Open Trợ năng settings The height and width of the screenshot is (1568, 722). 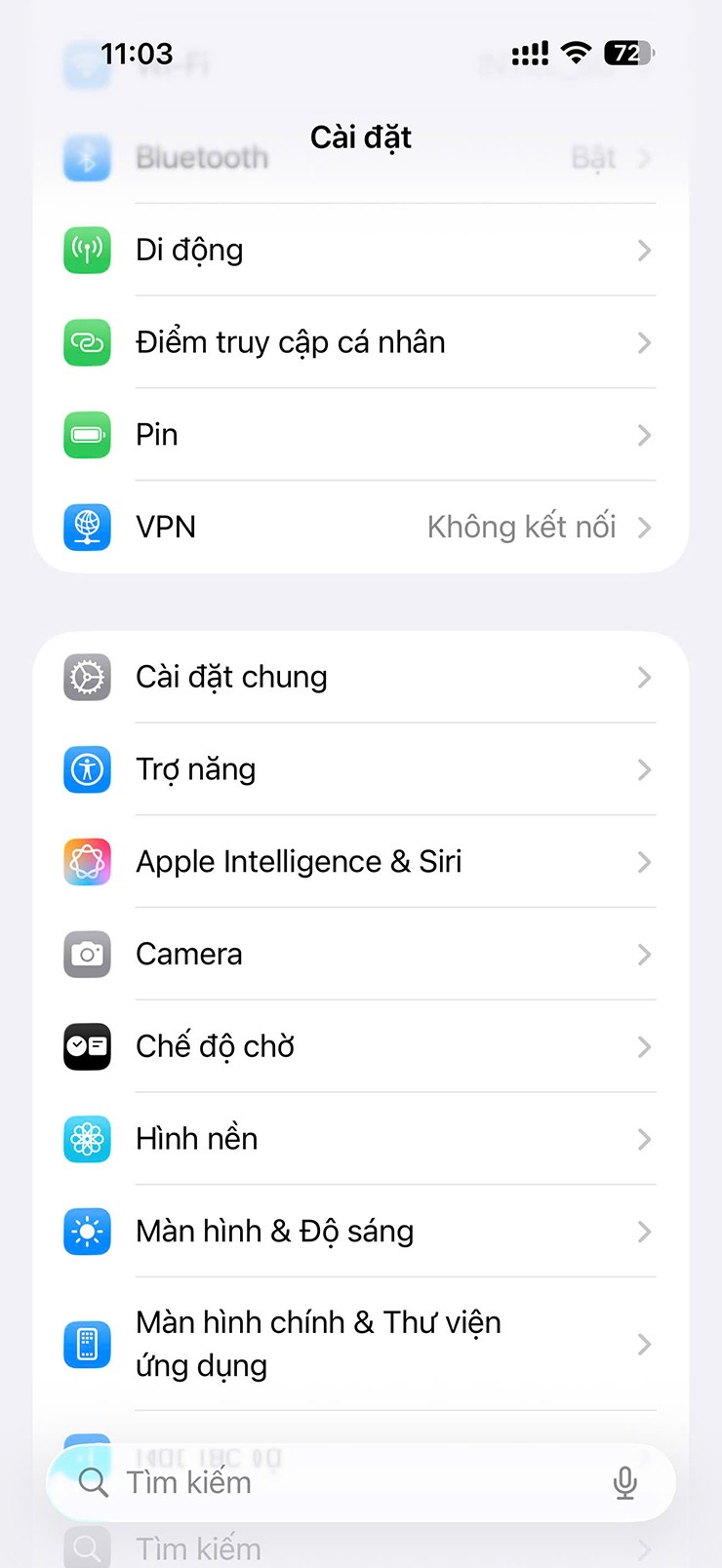[x=361, y=769]
